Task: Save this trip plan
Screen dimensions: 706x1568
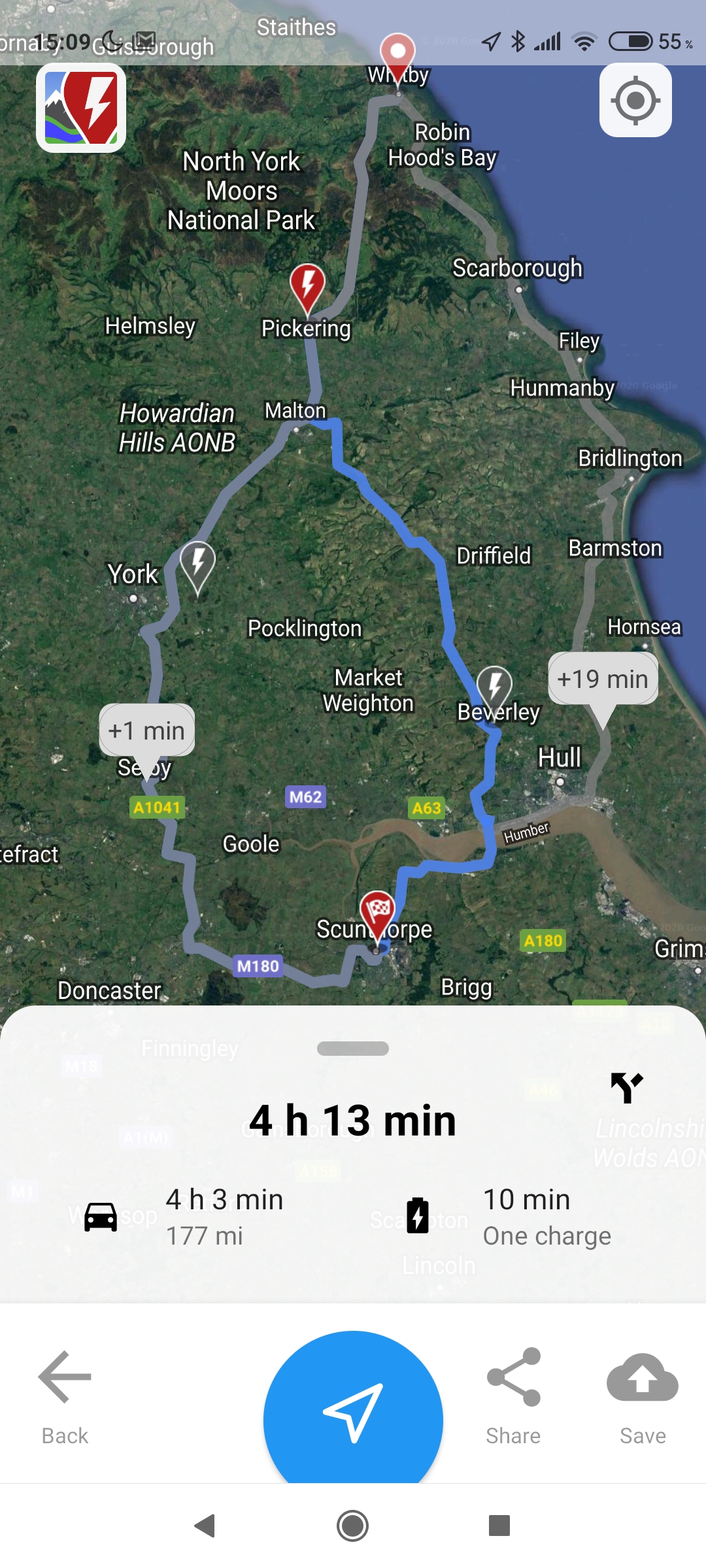Action: pos(643,1395)
